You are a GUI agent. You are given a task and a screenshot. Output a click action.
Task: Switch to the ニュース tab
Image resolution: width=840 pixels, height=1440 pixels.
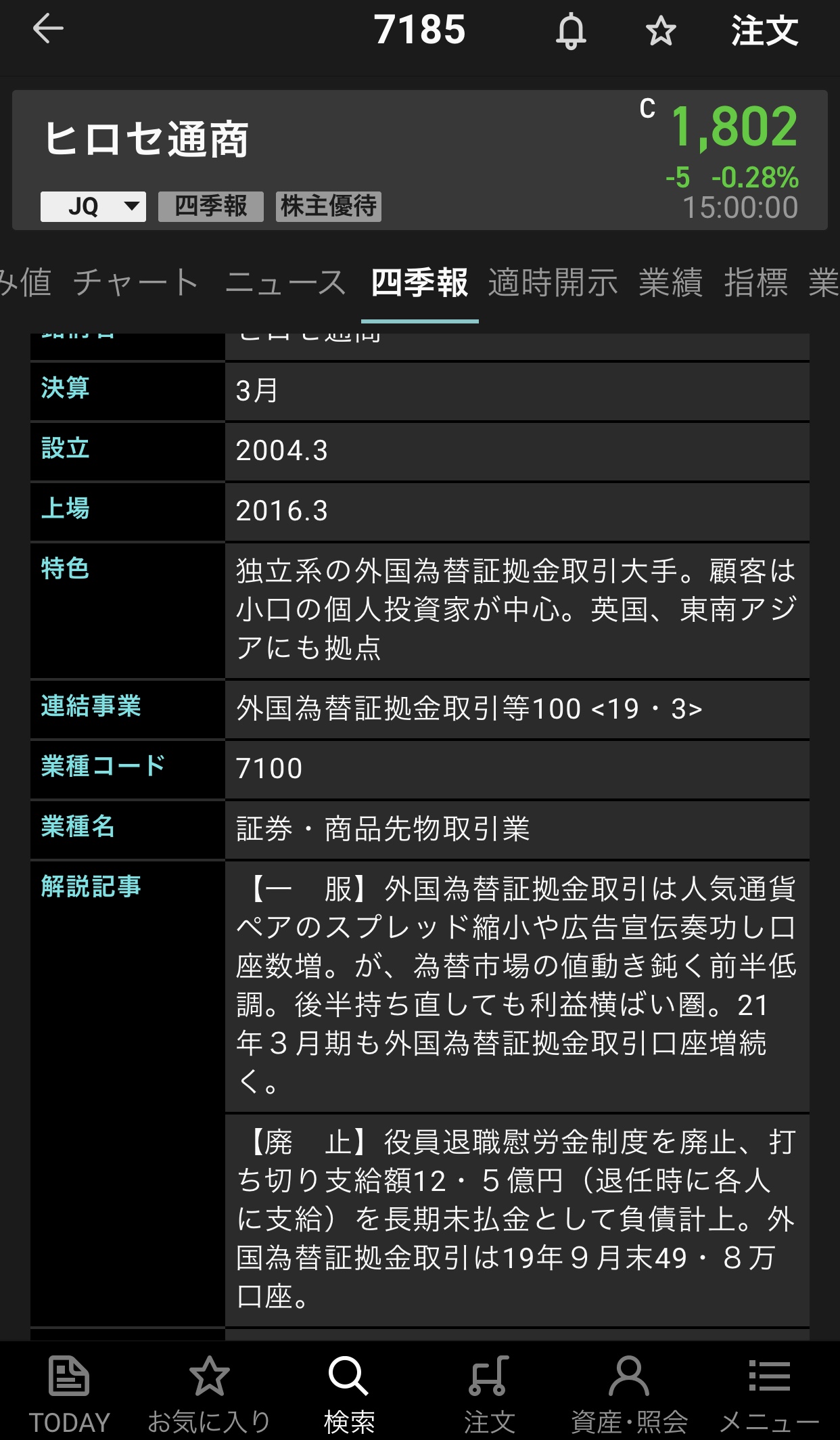pyautogui.click(x=286, y=282)
